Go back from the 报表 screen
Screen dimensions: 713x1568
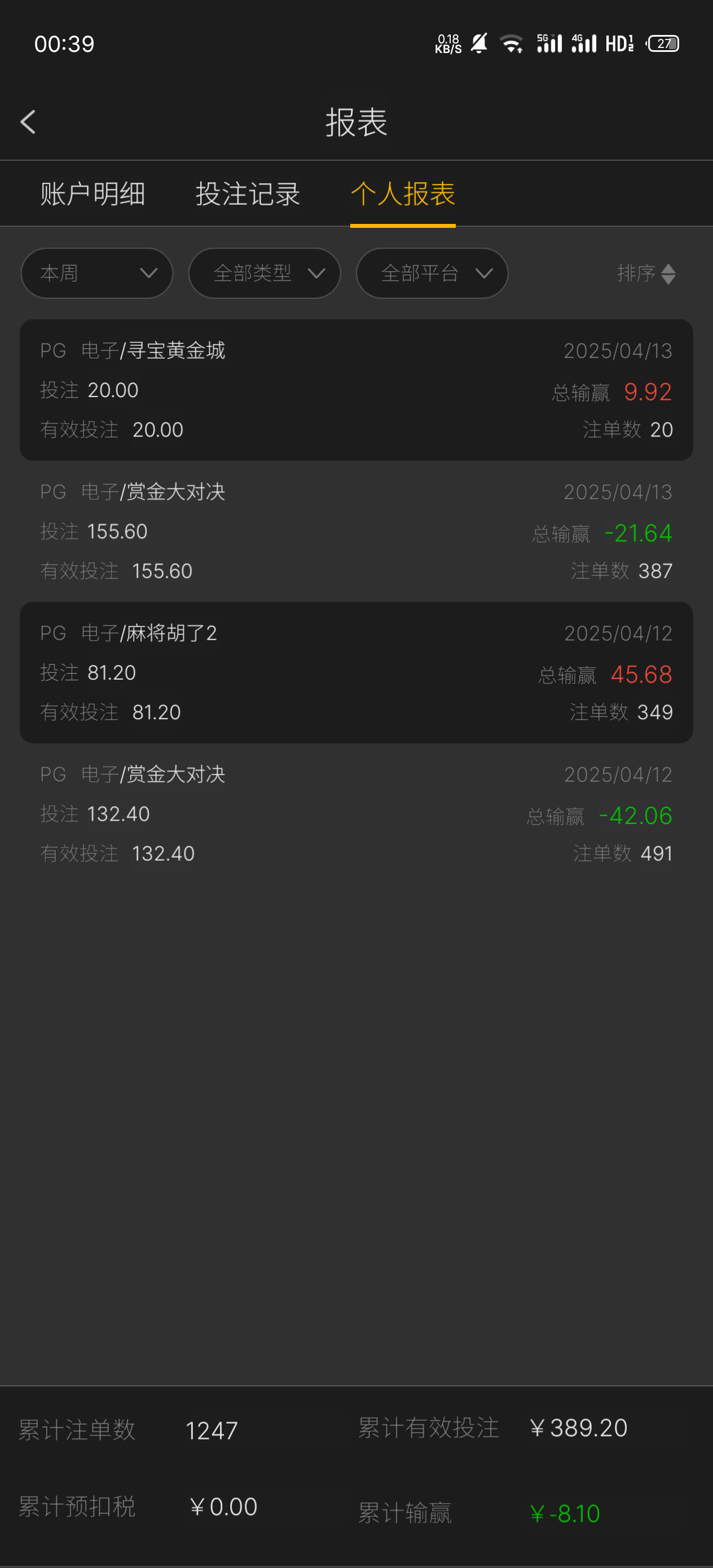[x=28, y=122]
